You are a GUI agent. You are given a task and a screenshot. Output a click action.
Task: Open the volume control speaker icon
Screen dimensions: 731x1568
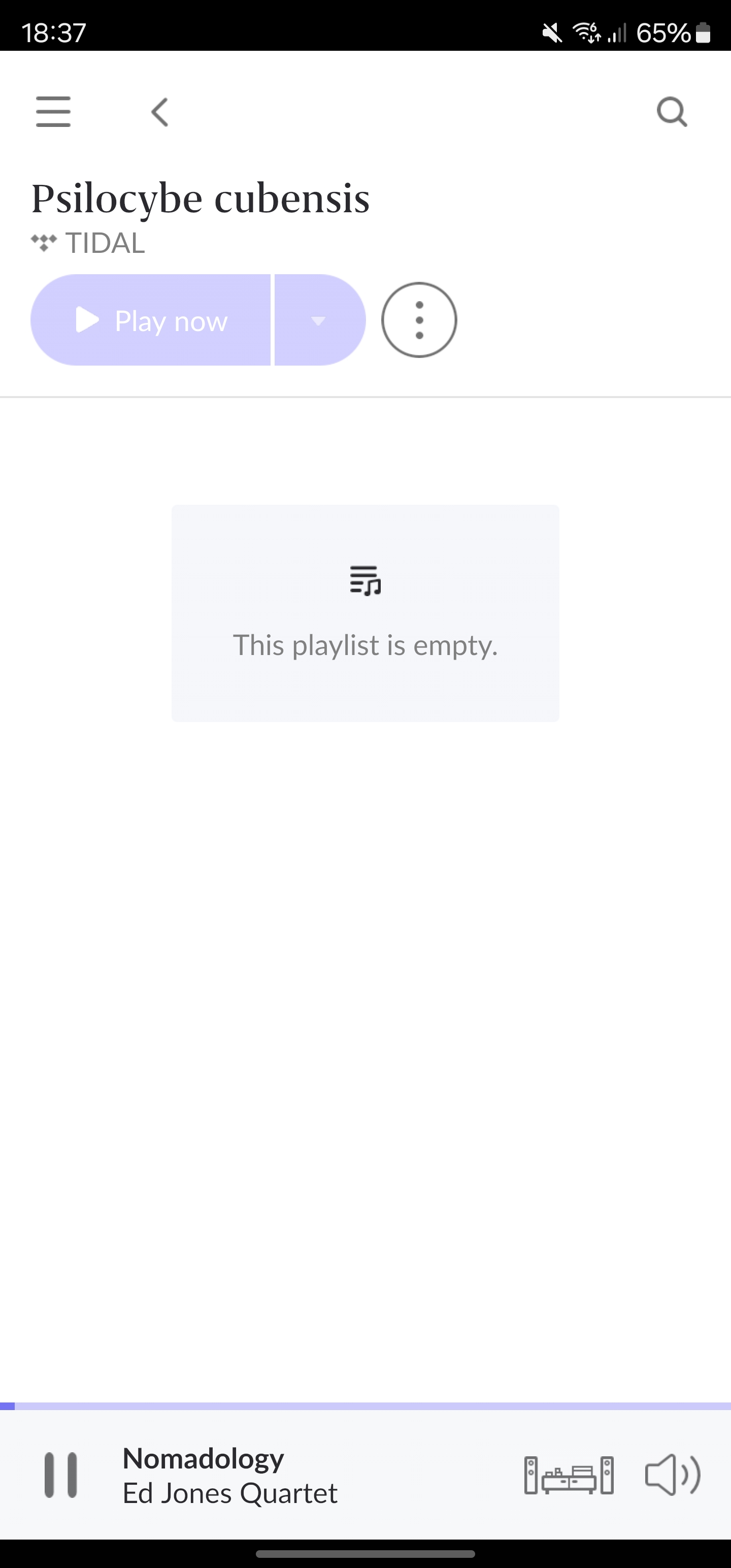pos(673,1475)
